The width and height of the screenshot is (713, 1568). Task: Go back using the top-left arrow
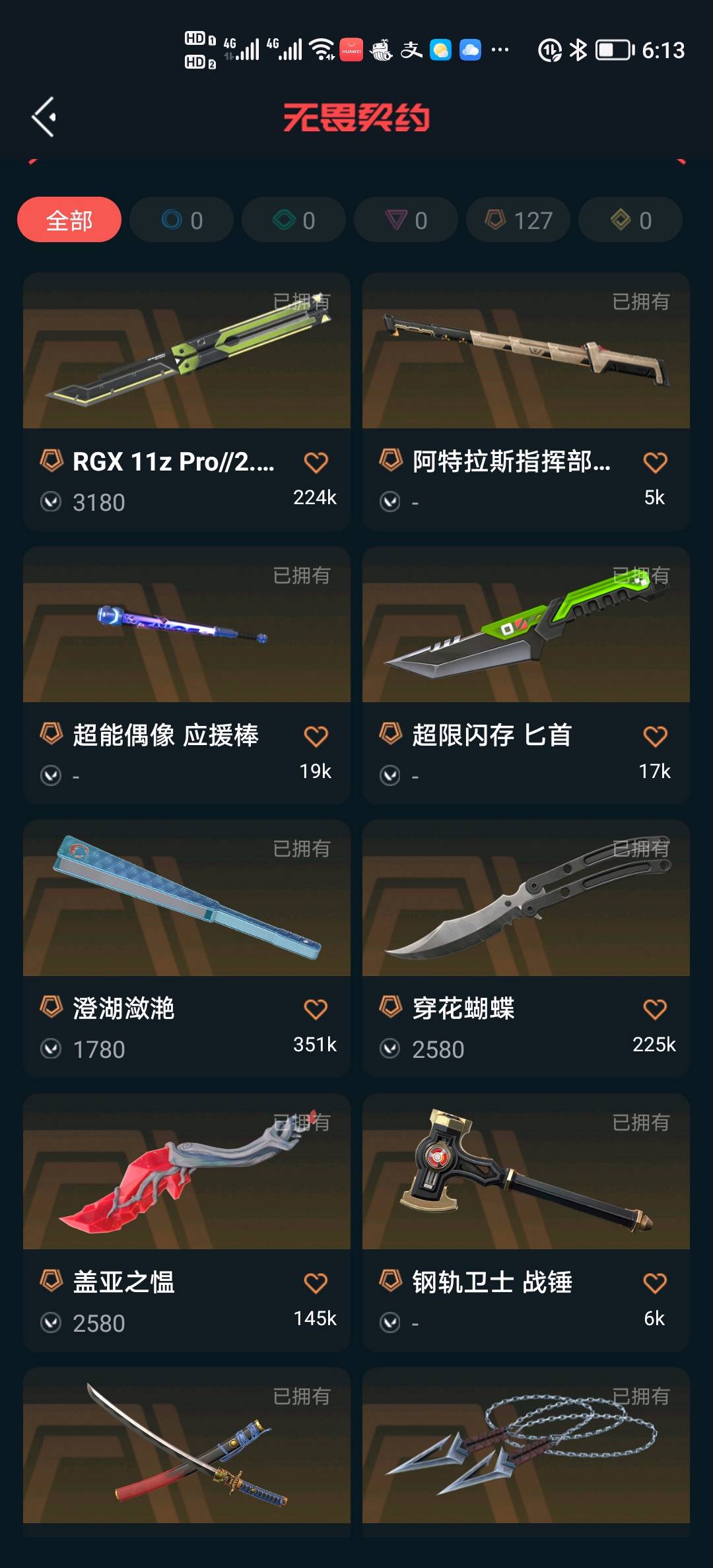click(44, 117)
